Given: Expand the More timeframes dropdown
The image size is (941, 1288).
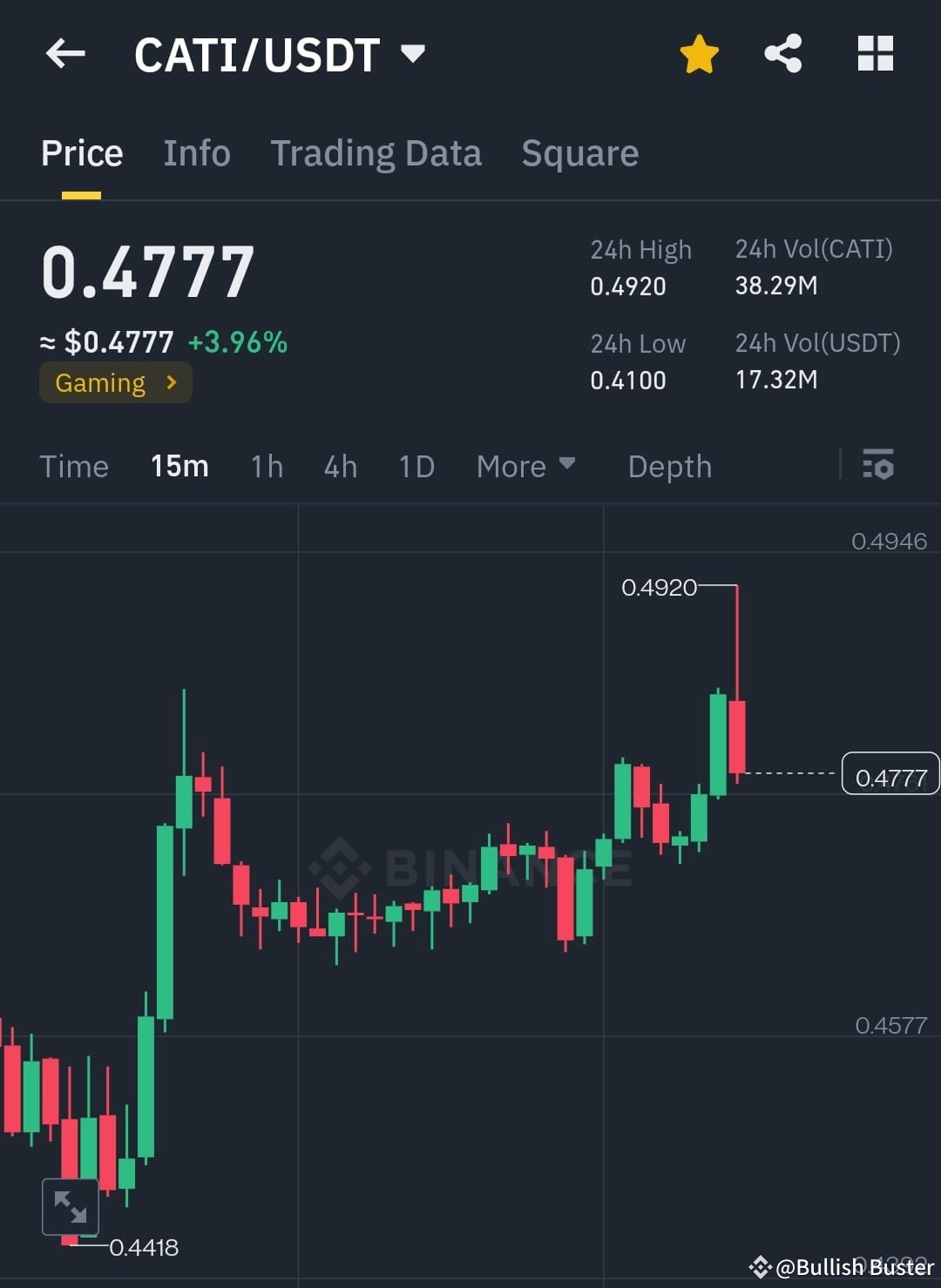Looking at the screenshot, I should click(525, 466).
